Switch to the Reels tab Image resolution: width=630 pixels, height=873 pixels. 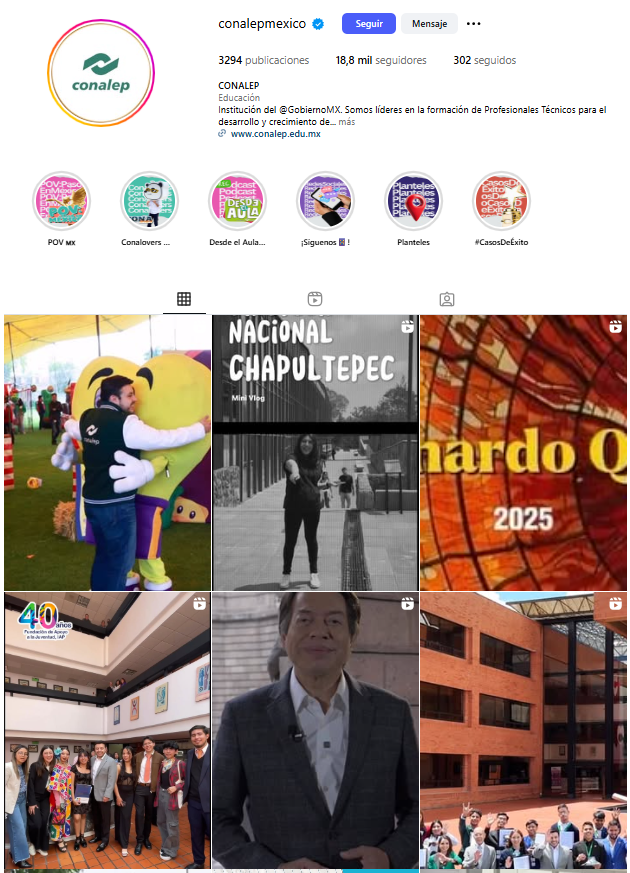[x=315, y=299]
